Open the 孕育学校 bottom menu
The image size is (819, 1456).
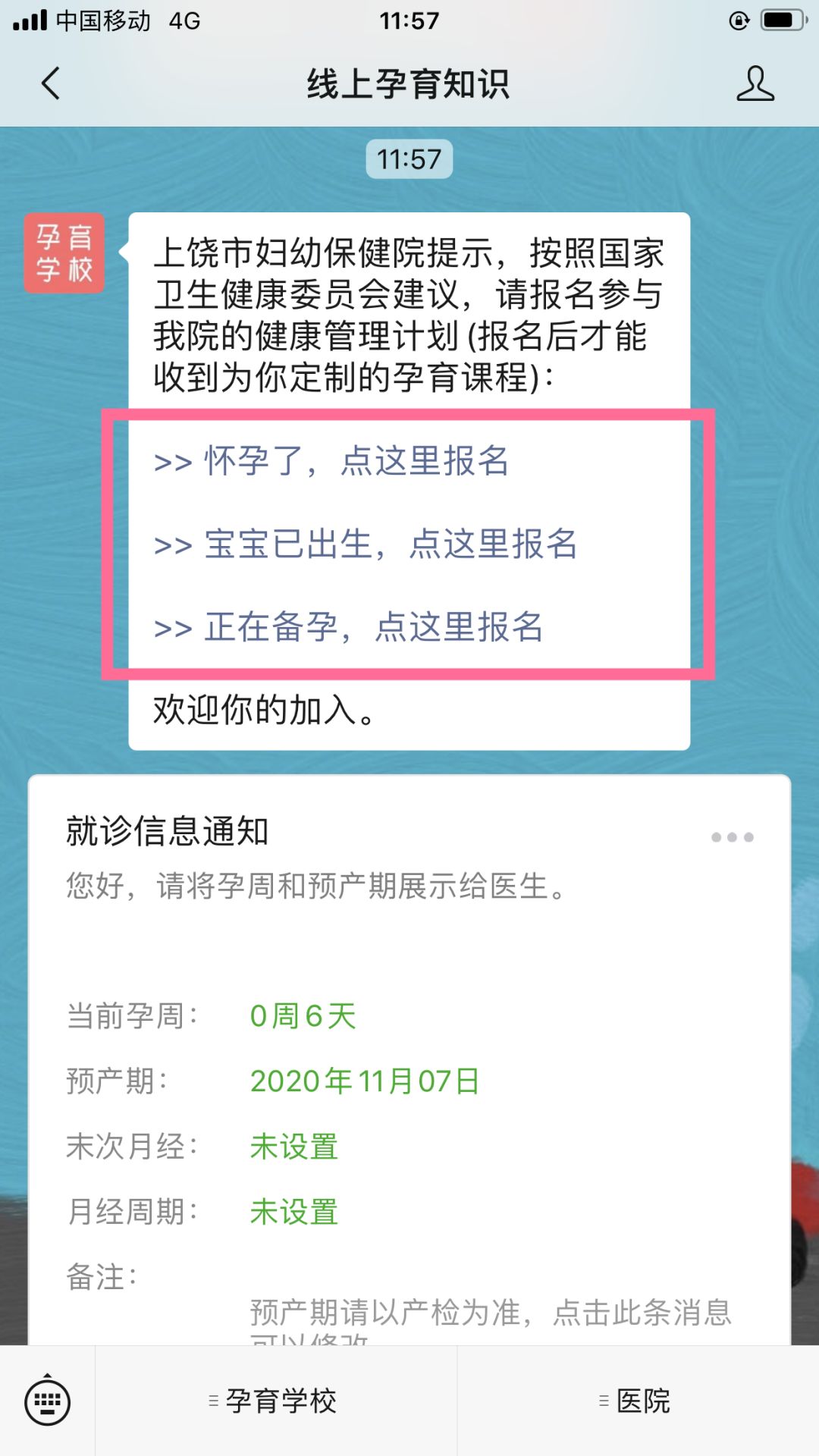[275, 1401]
